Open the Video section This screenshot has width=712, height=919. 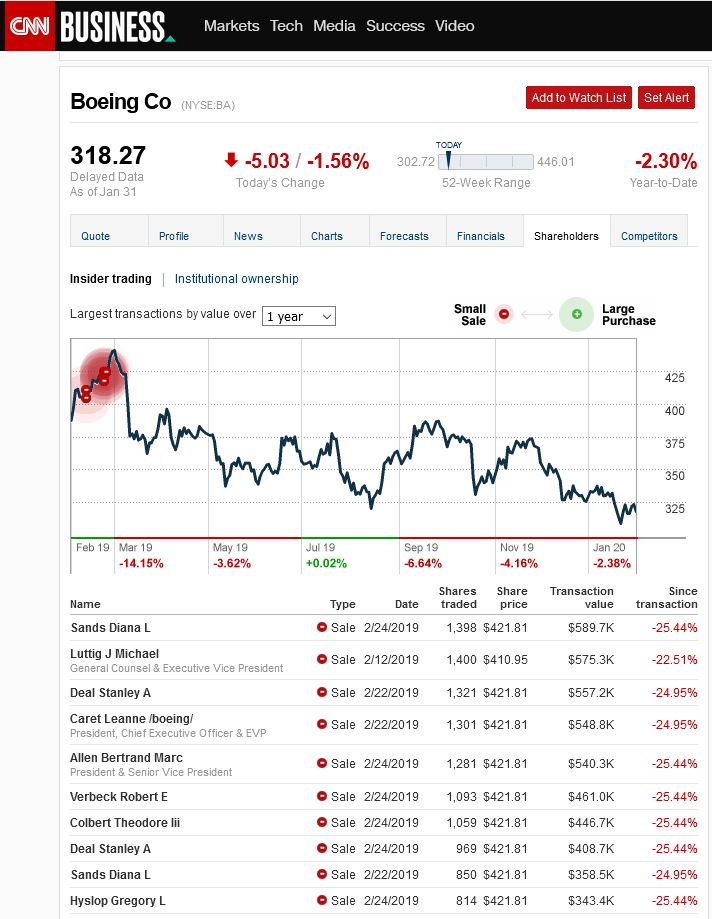pos(455,26)
